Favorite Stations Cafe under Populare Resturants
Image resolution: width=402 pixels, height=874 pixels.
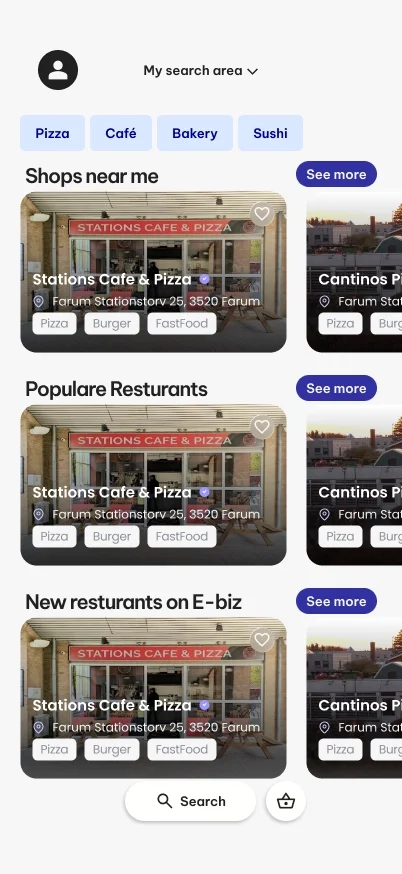coord(262,426)
